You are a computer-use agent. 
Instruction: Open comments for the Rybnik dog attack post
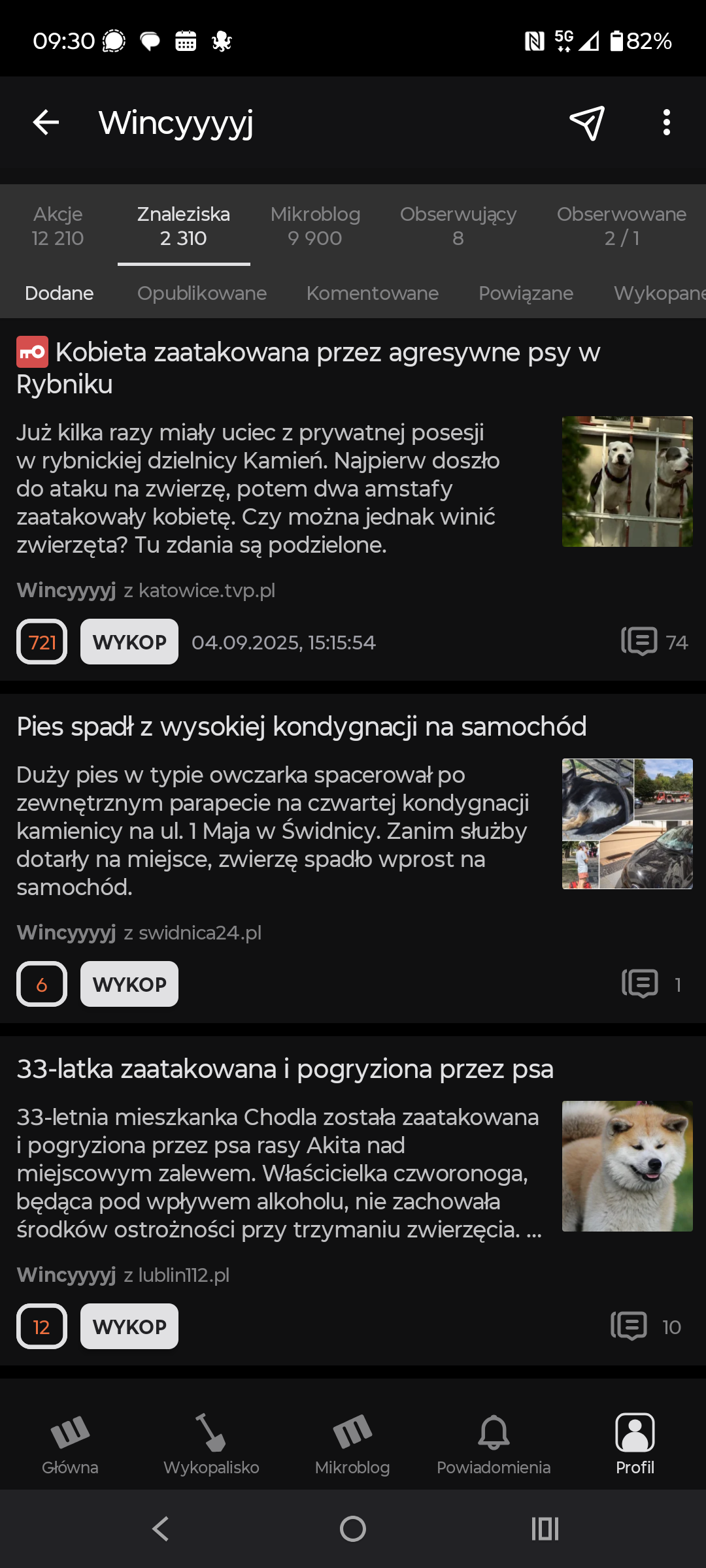click(654, 642)
